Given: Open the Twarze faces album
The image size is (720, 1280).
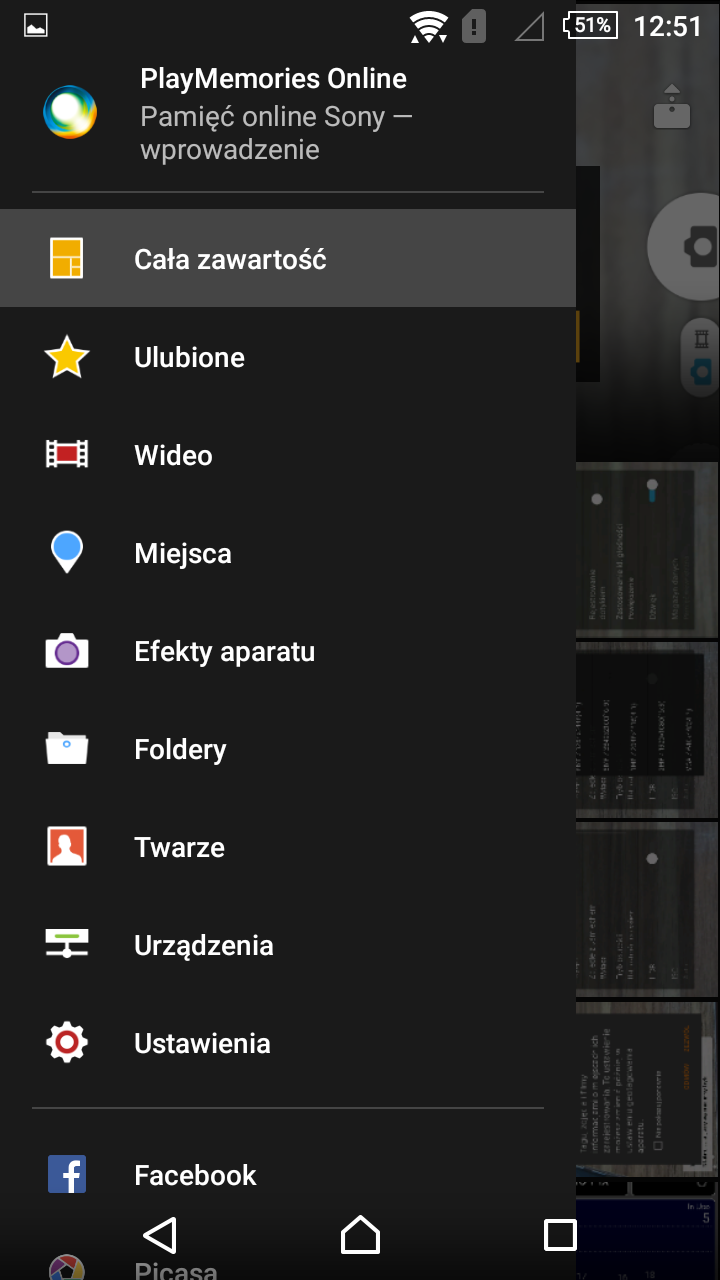Looking at the screenshot, I should pyautogui.click(x=288, y=847).
